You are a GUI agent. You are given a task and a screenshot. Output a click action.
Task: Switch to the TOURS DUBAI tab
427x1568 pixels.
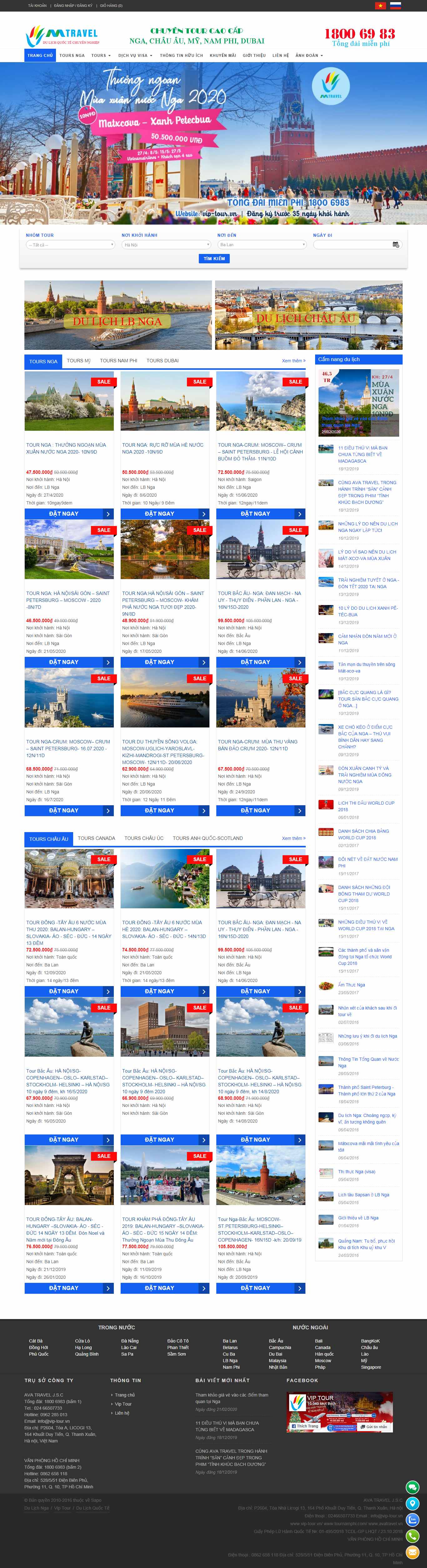pos(162,360)
